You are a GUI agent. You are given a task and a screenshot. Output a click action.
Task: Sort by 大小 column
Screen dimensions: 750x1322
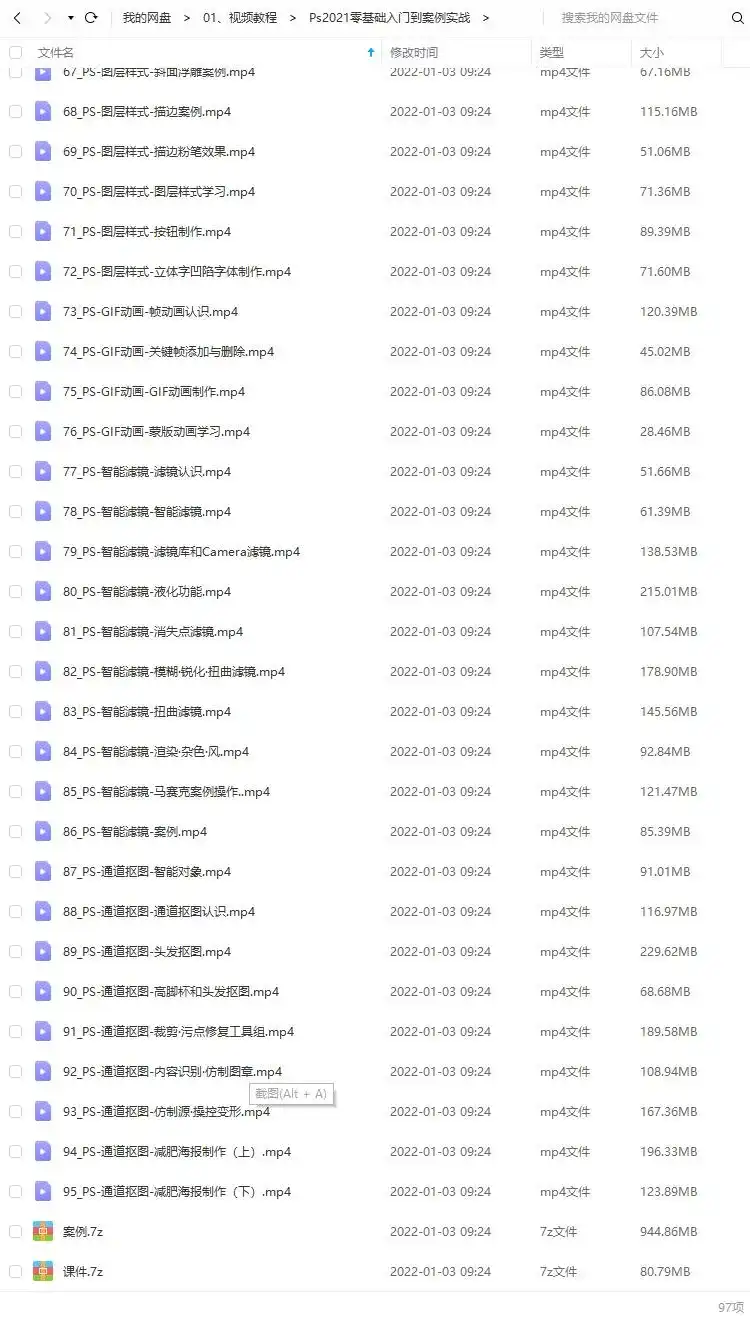tap(651, 52)
